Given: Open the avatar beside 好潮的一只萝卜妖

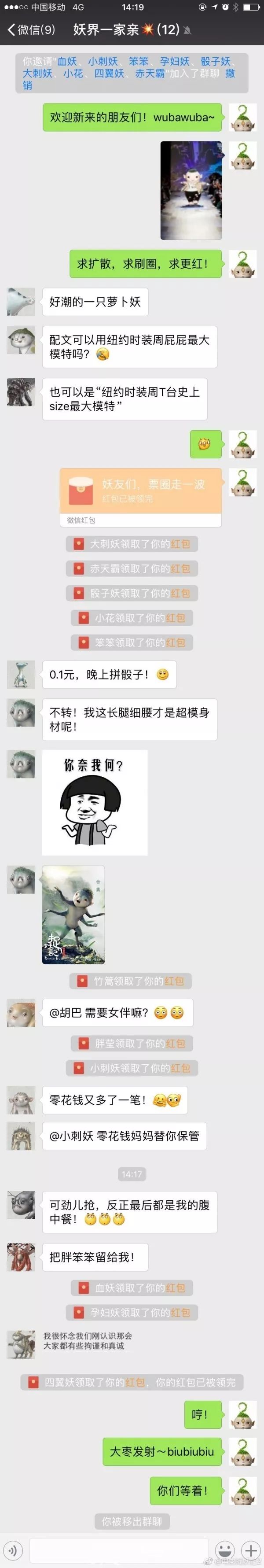Looking at the screenshot, I should [x=21, y=302].
